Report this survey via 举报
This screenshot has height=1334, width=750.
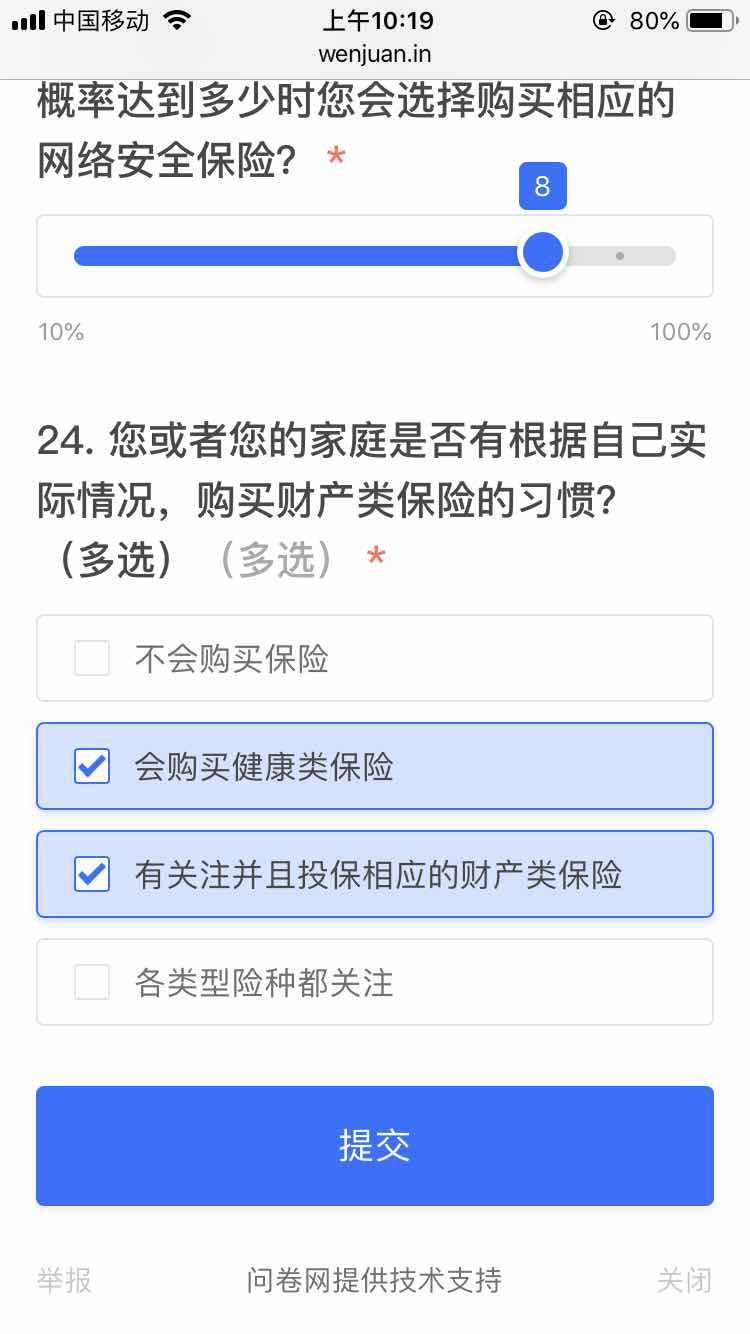click(65, 1280)
